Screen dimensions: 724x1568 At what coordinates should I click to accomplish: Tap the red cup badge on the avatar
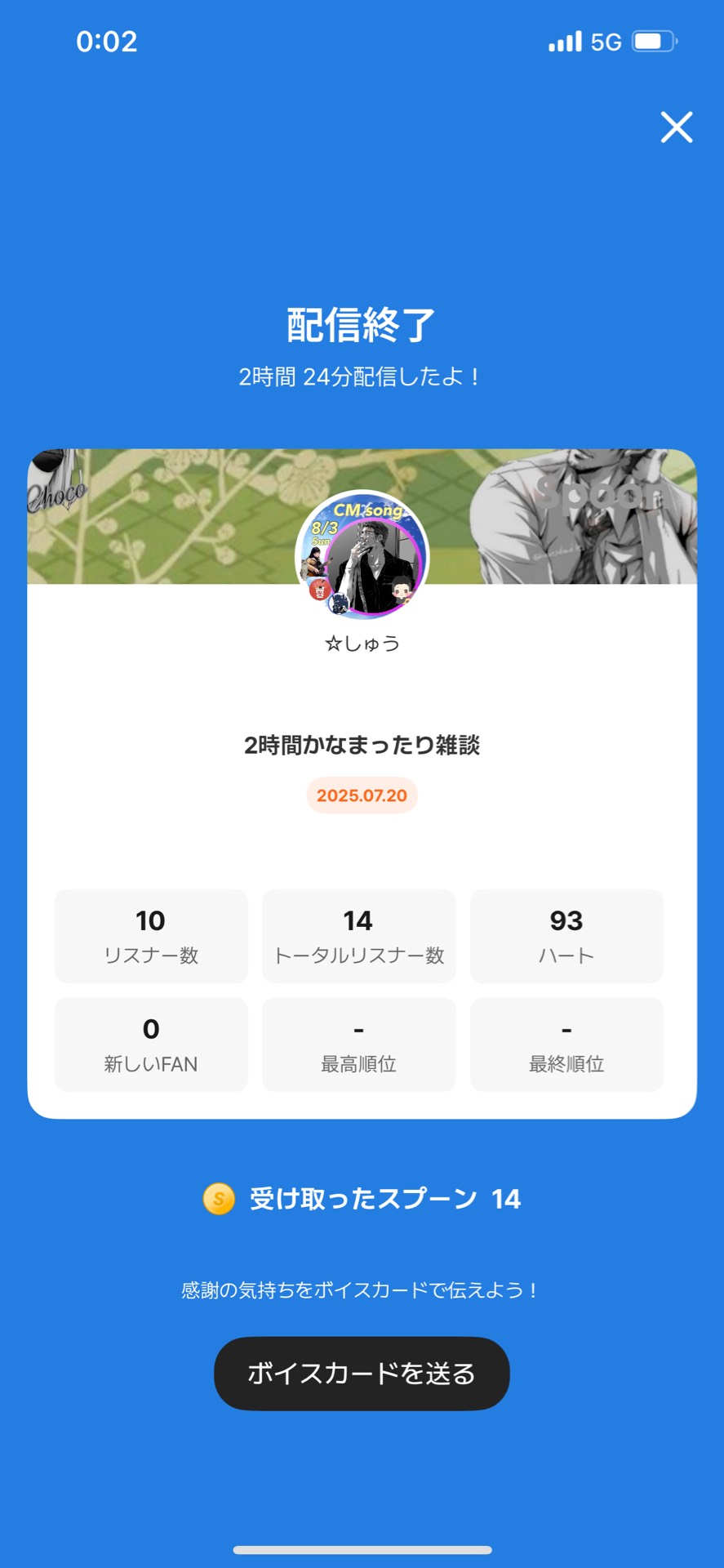320,590
